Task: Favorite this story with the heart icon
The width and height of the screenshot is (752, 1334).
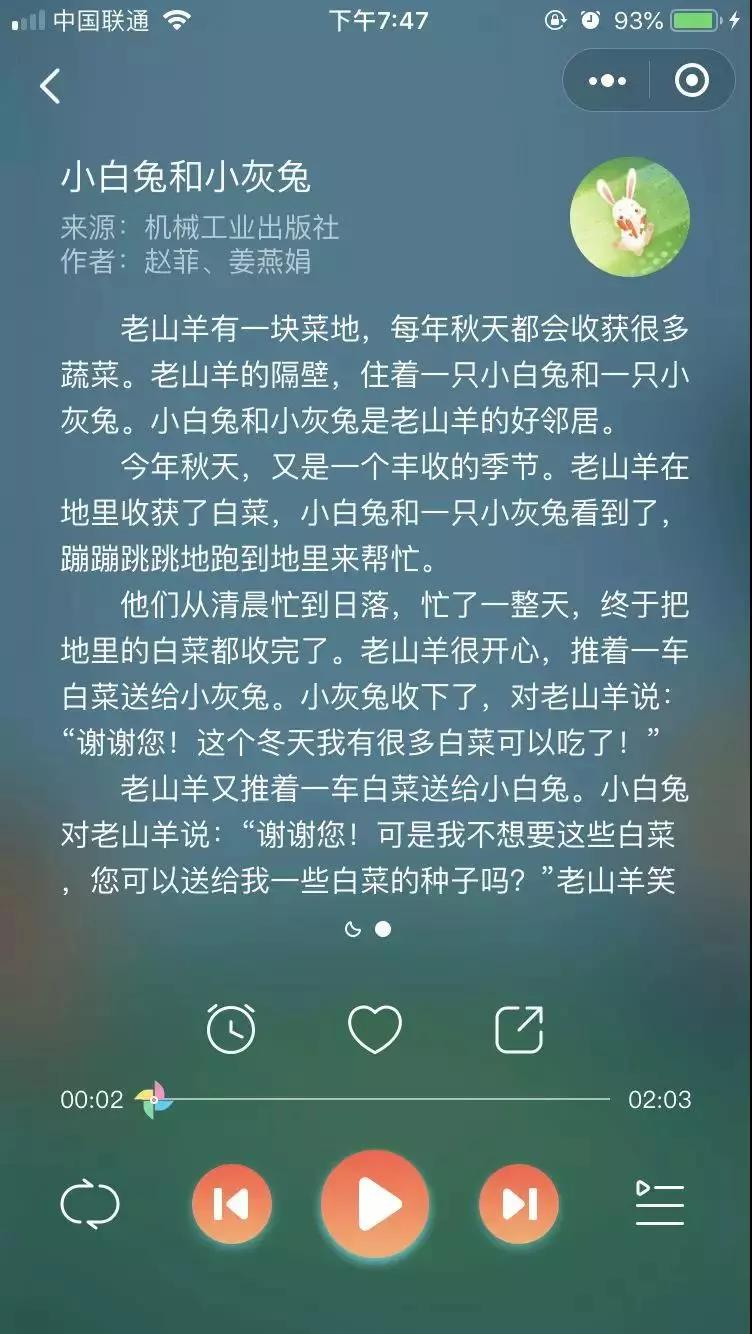Action: 375,1029
